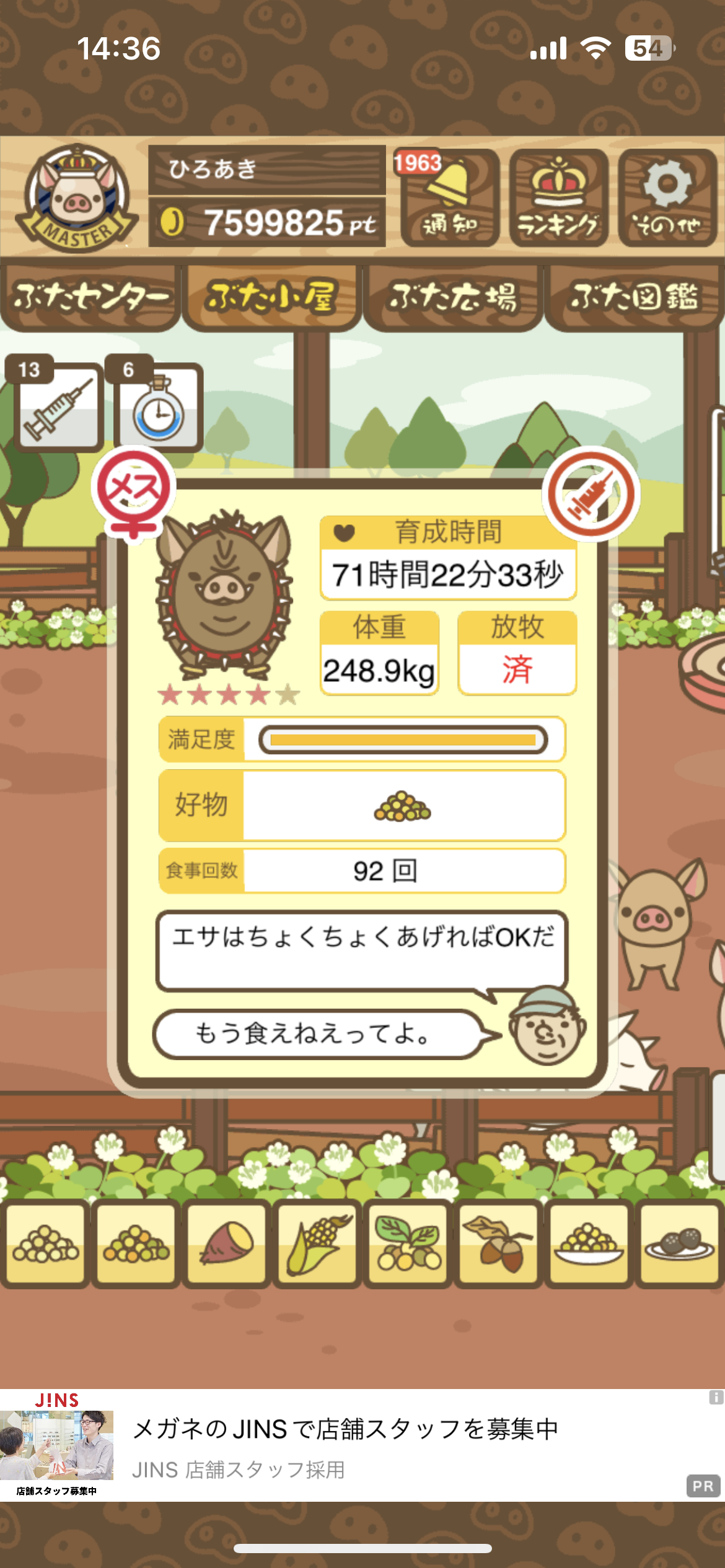The width and height of the screenshot is (725, 1568).
Task: Switch to the ぶた図鑑 tab
Action: point(635,298)
